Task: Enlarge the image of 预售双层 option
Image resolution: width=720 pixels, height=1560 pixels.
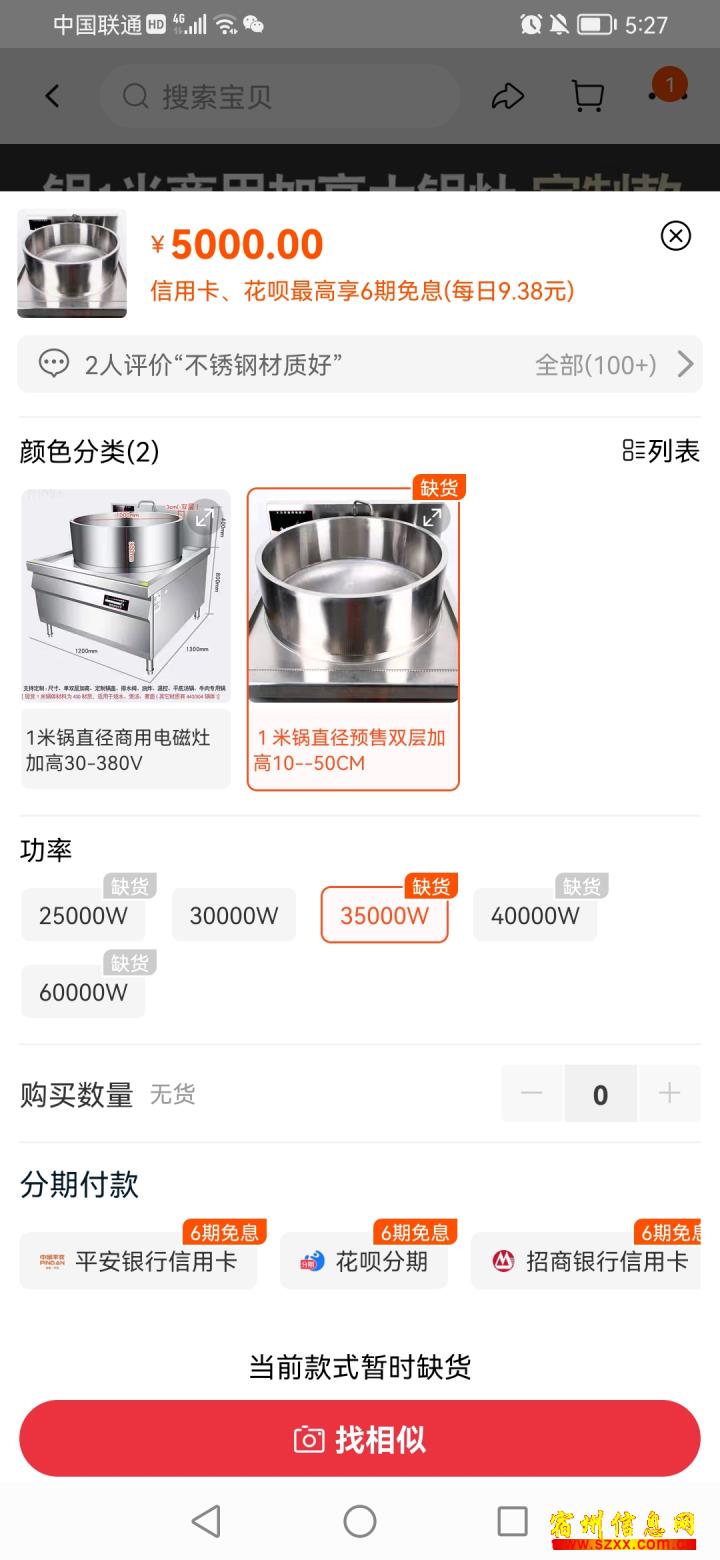Action: [x=432, y=517]
